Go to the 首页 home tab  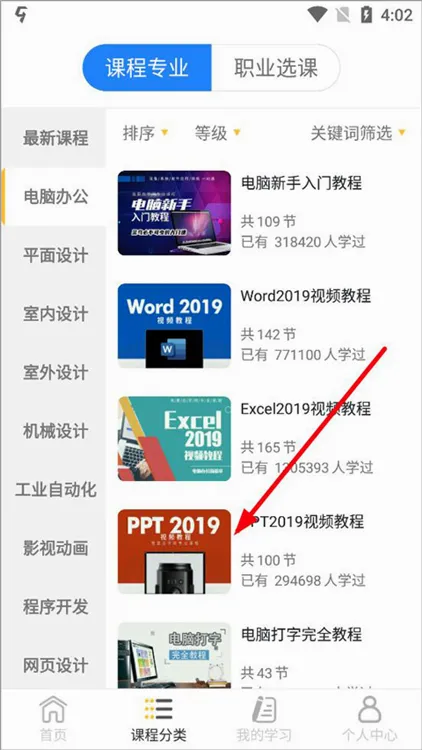[x=53, y=719]
